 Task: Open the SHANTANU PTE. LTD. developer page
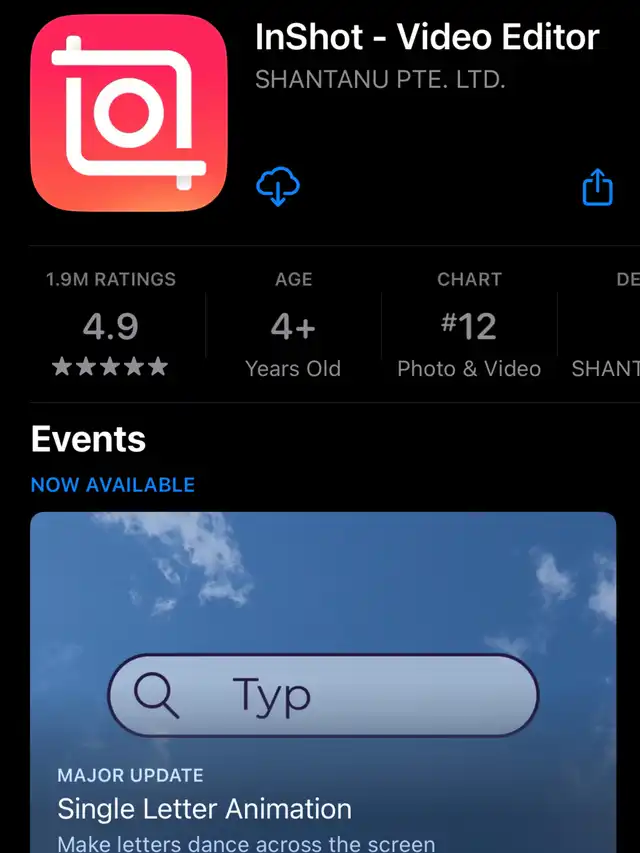380,80
